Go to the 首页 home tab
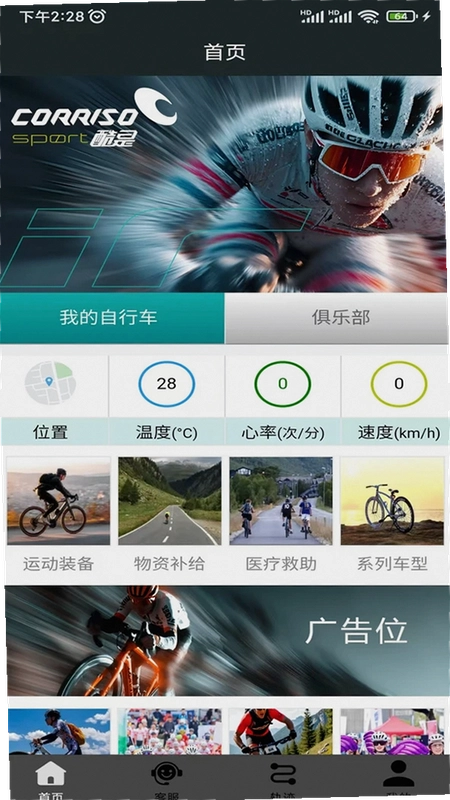450x800 pixels. click(x=51, y=779)
